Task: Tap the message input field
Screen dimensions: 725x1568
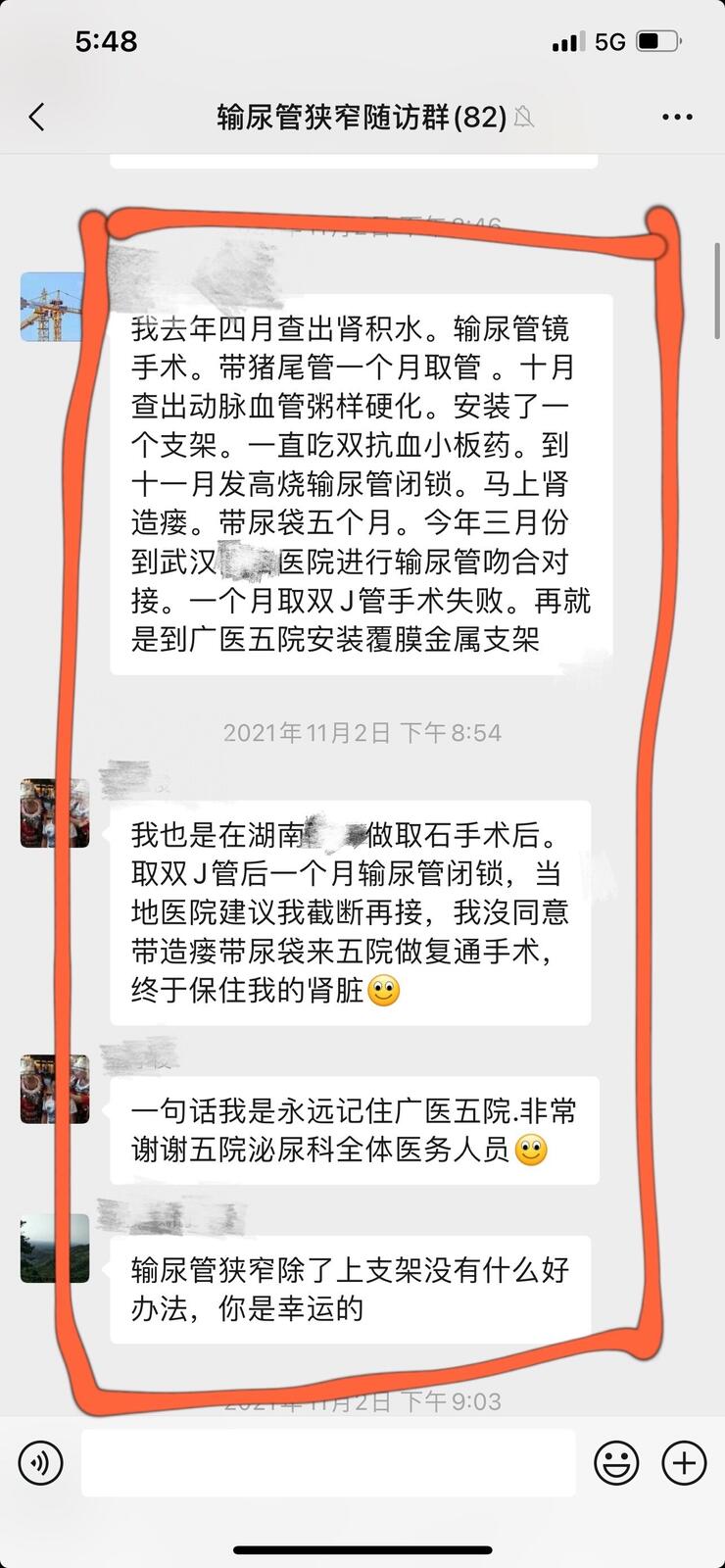Action: pos(328,1463)
